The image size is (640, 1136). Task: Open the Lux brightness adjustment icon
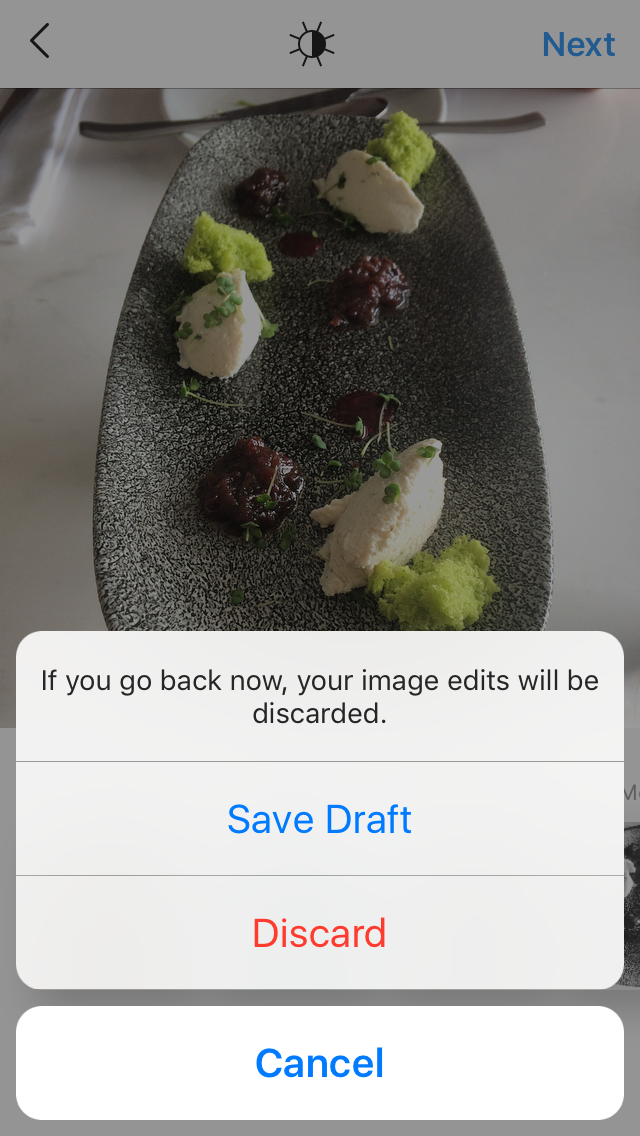point(312,43)
